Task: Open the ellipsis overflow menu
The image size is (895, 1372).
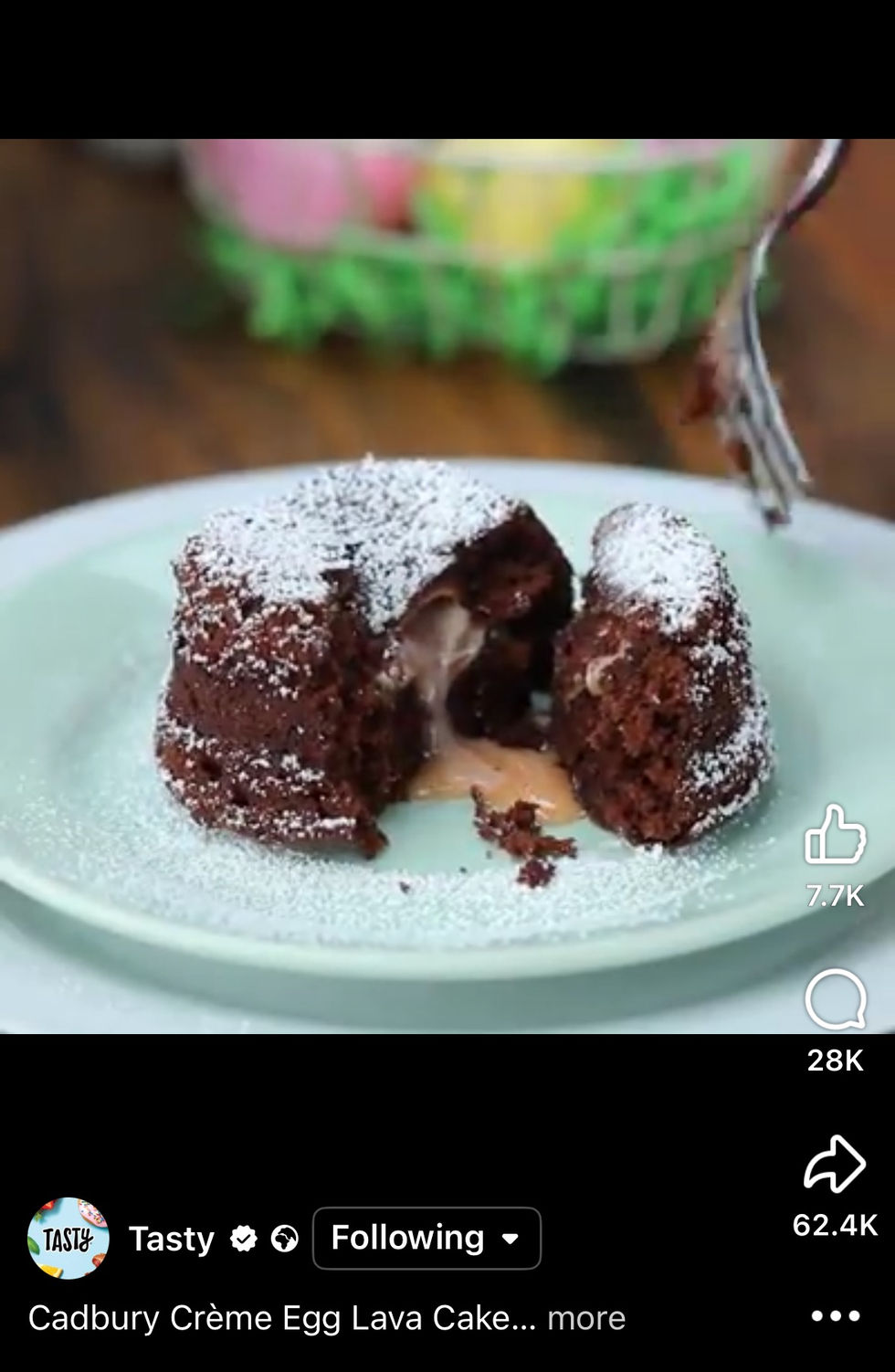Action: pos(836,1318)
